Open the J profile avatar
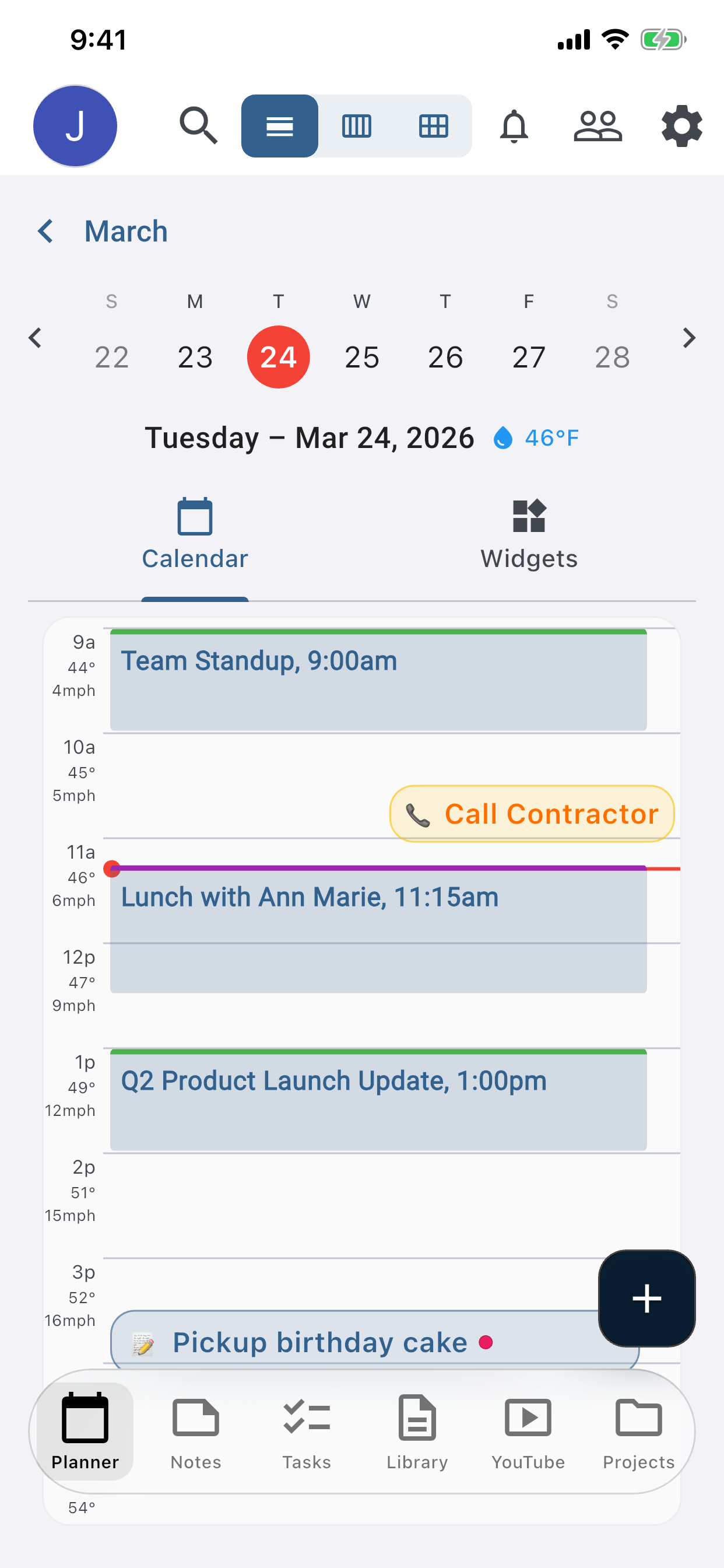Image resolution: width=724 pixels, height=1568 pixels. point(75,125)
